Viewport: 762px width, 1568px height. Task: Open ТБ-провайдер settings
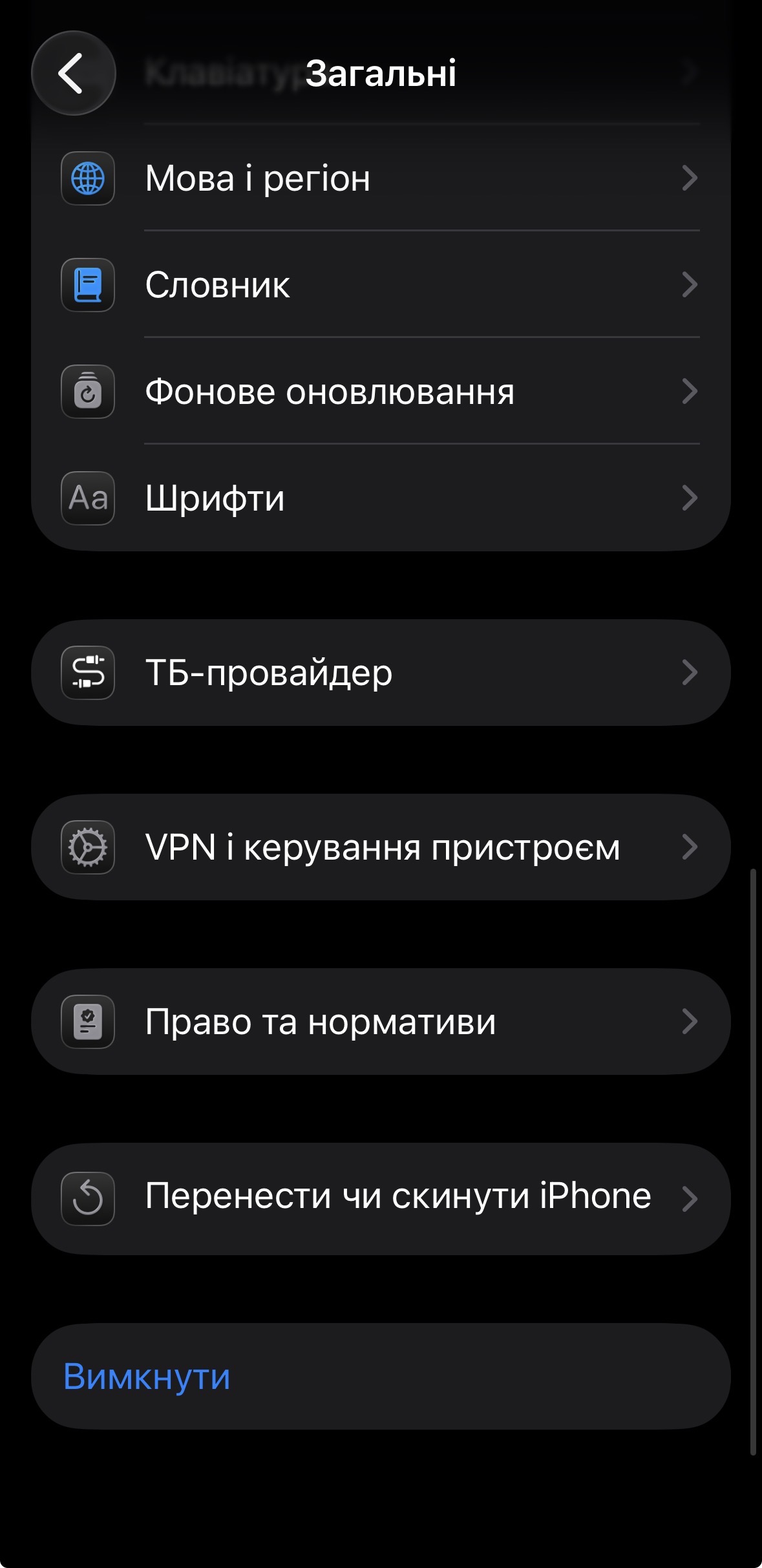380,673
